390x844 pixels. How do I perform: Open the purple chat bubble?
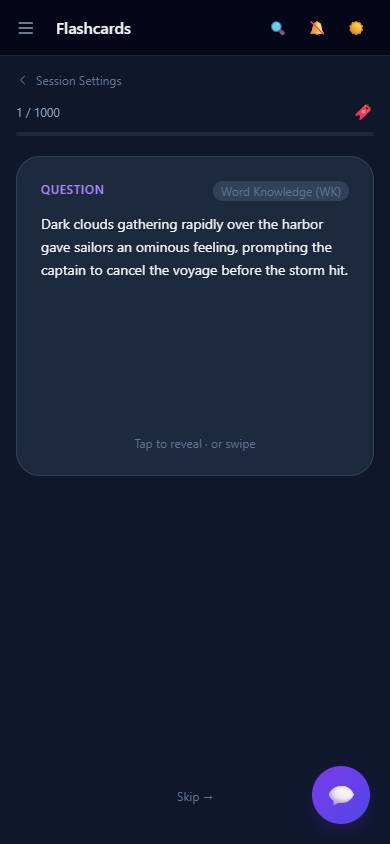(341, 795)
